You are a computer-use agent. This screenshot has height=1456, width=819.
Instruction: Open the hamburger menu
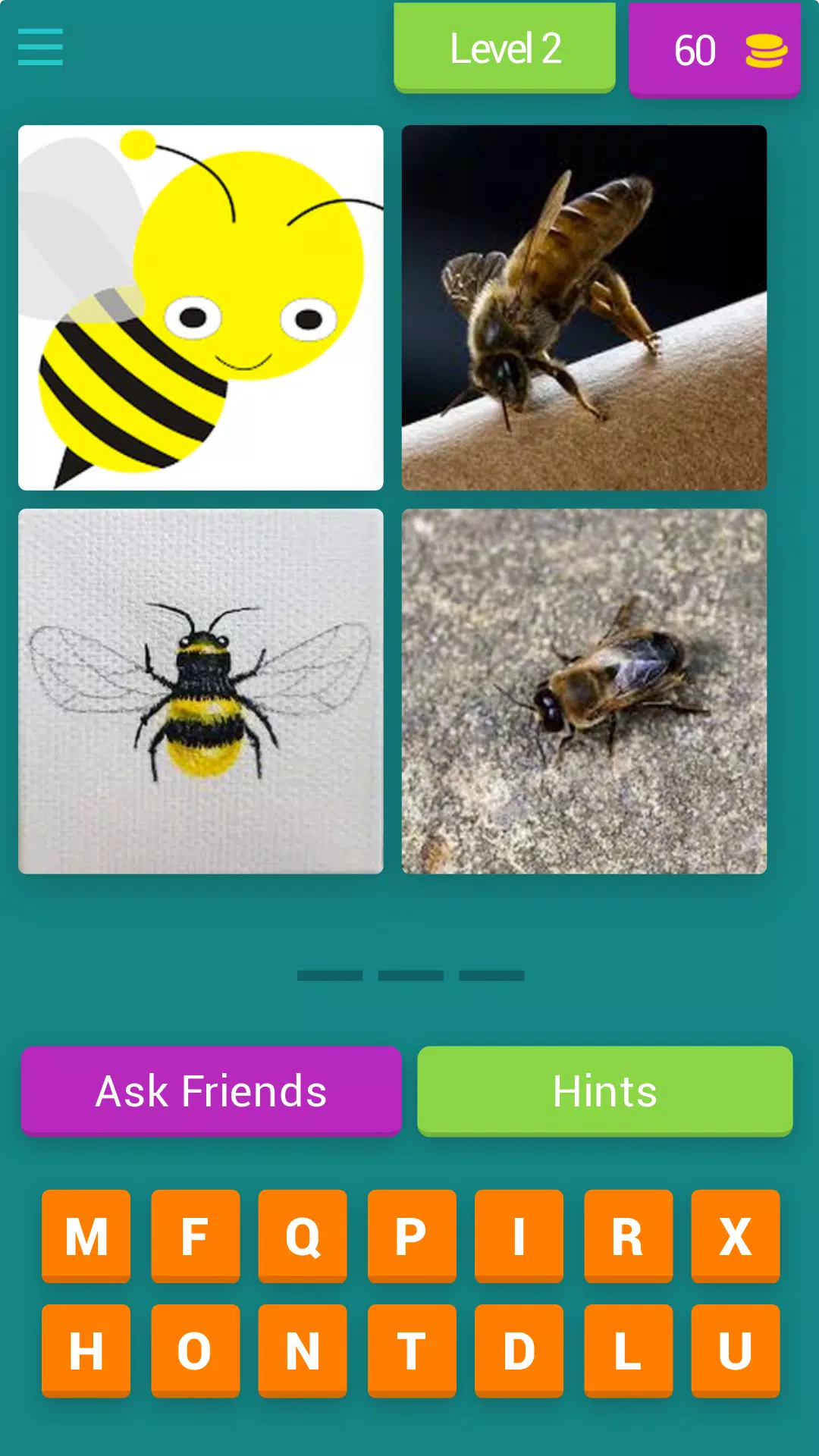coord(40,47)
